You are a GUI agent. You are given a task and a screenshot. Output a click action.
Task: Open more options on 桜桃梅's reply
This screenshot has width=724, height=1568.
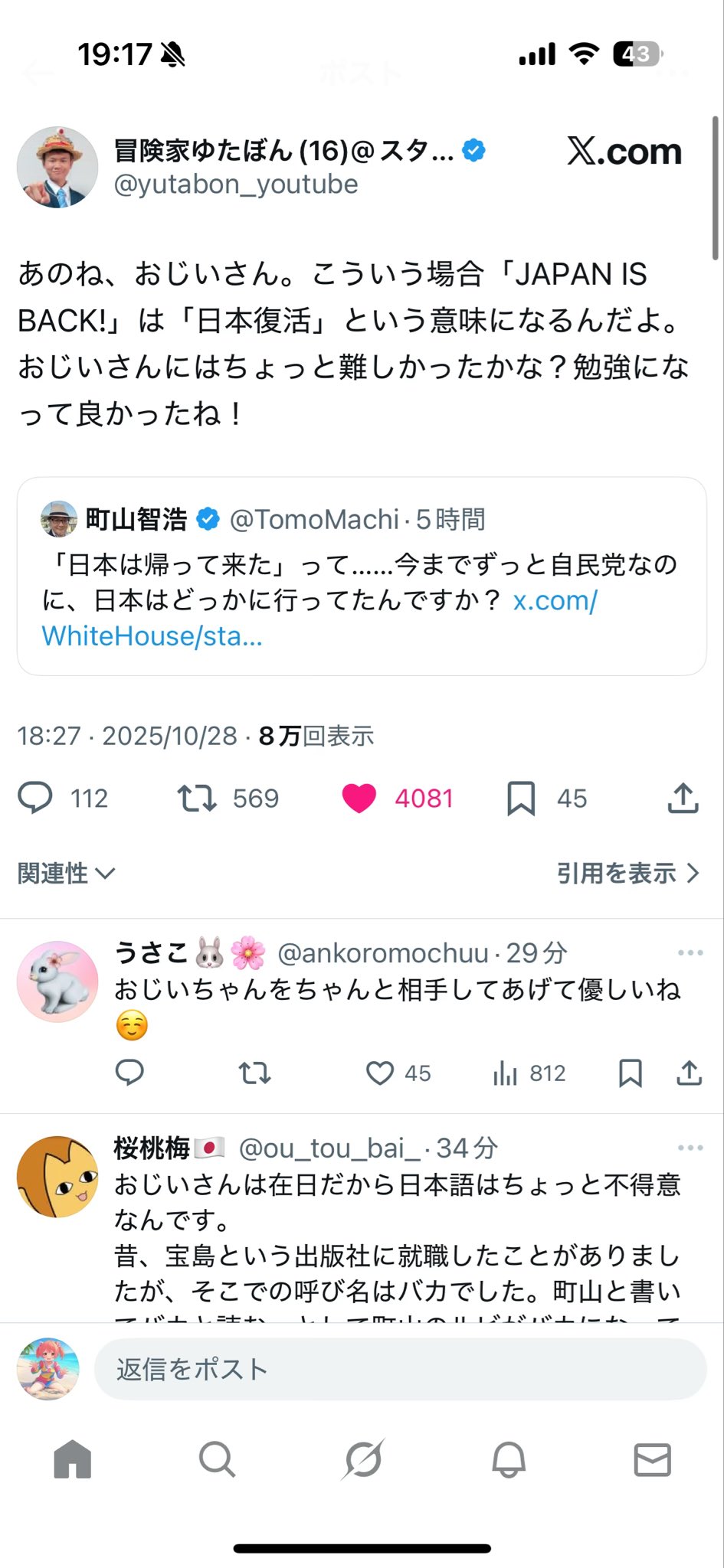[690, 1148]
